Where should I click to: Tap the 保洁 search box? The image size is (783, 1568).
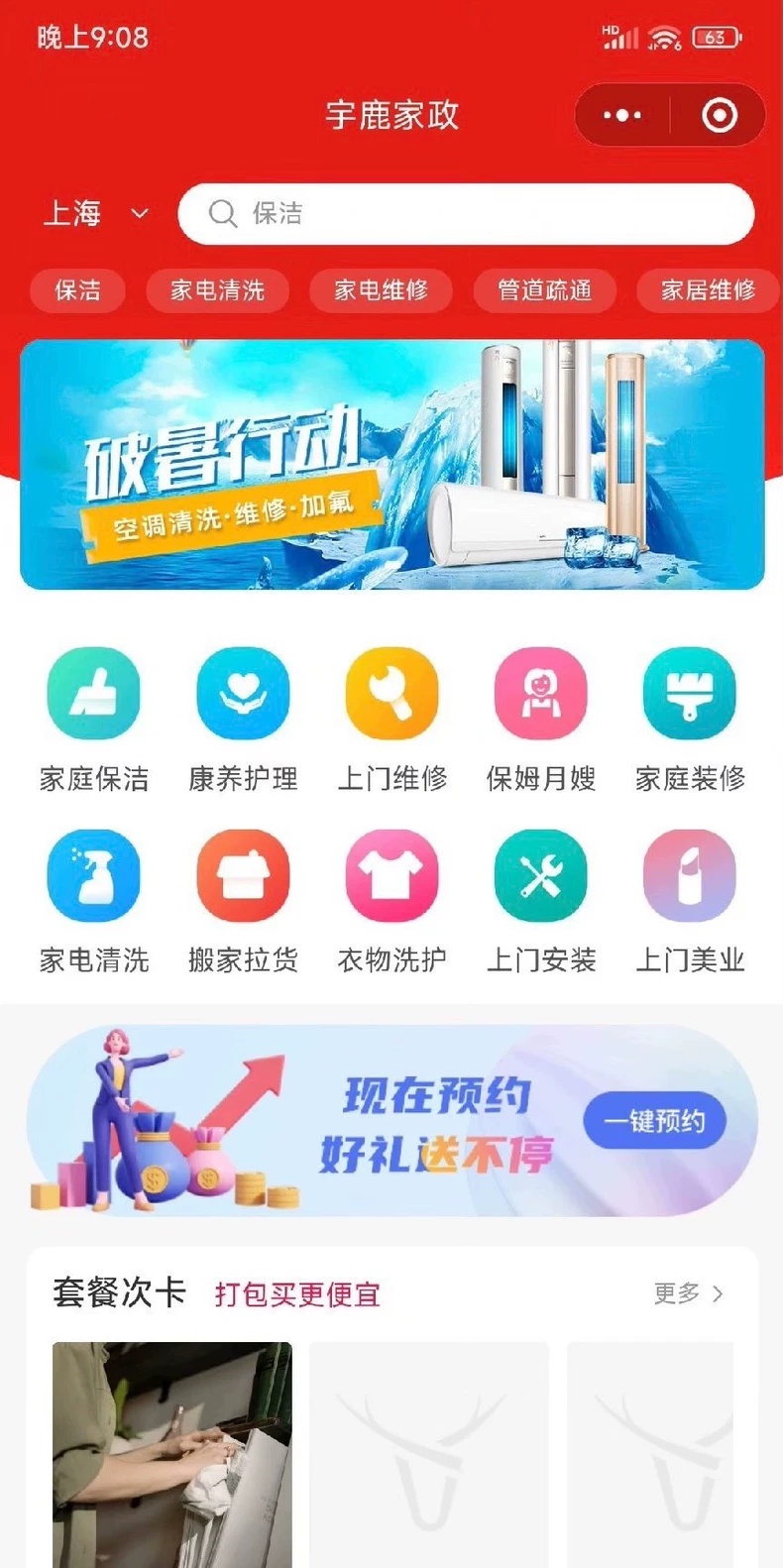[466, 213]
